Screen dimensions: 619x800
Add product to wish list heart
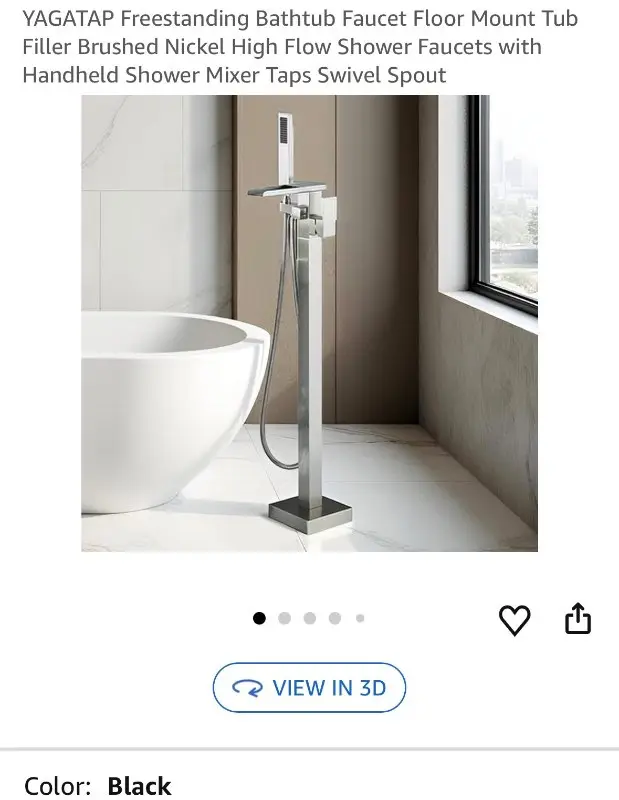click(514, 621)
